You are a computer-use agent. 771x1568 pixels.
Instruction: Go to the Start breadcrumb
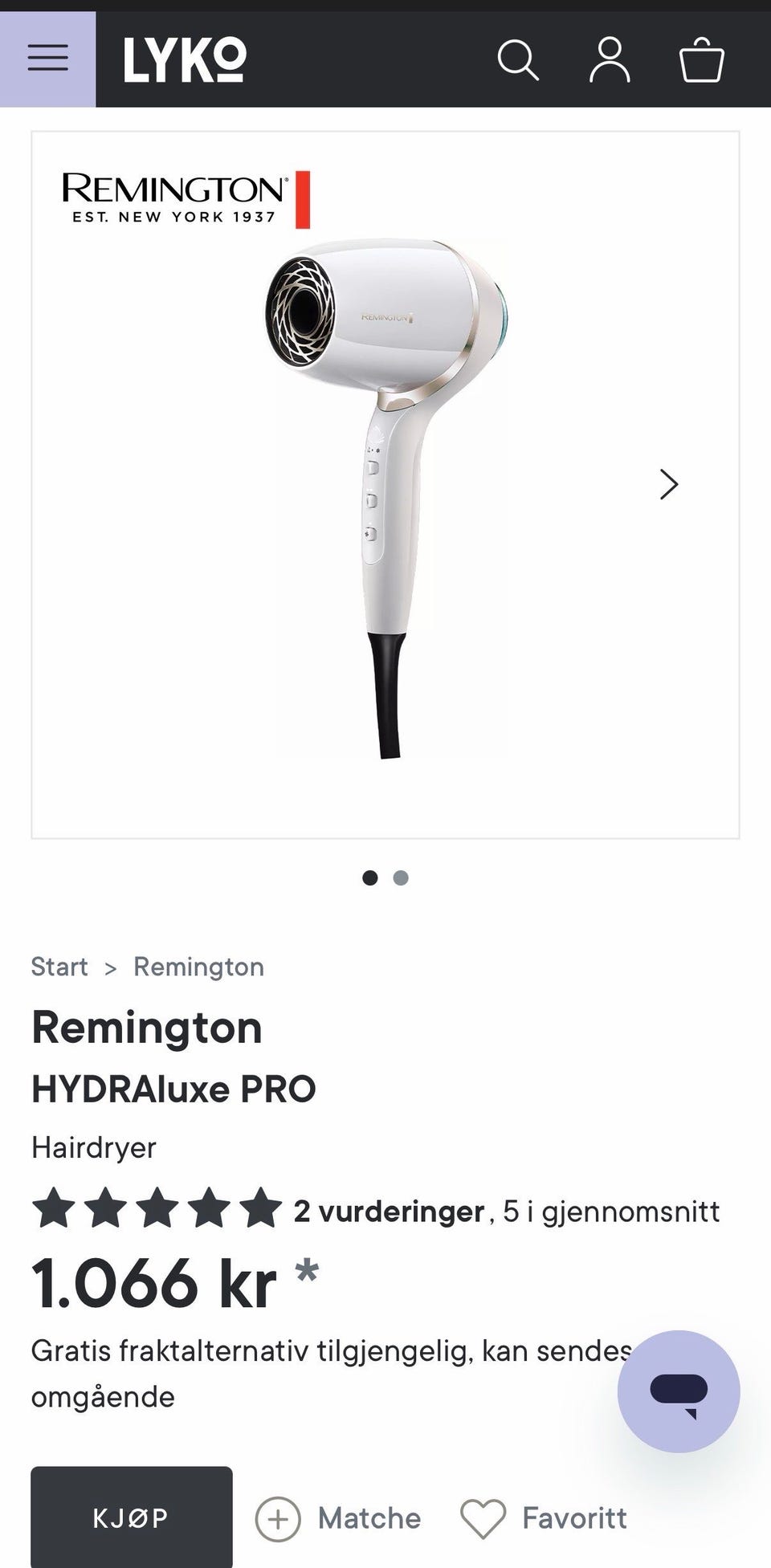click(x=59, y=967)
